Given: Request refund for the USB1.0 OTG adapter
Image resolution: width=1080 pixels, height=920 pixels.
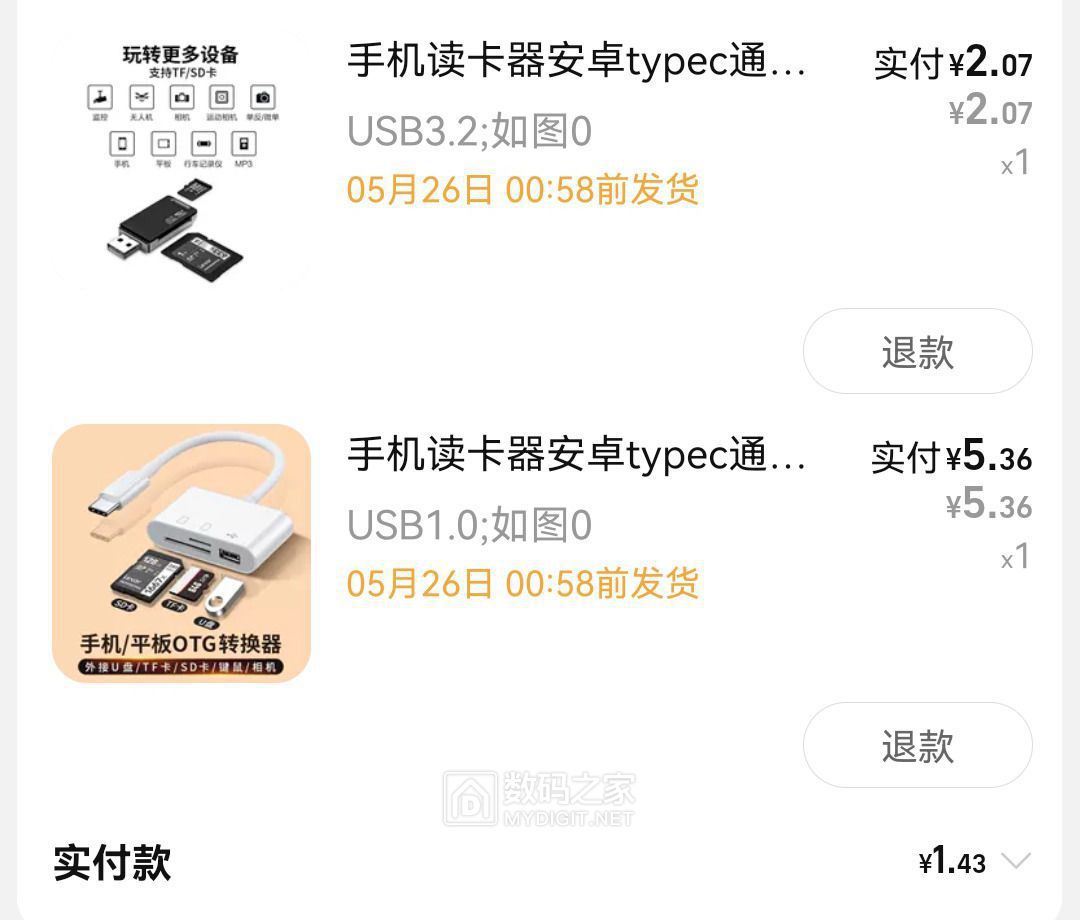Looking at the screenshot, I should click(917, 745).
